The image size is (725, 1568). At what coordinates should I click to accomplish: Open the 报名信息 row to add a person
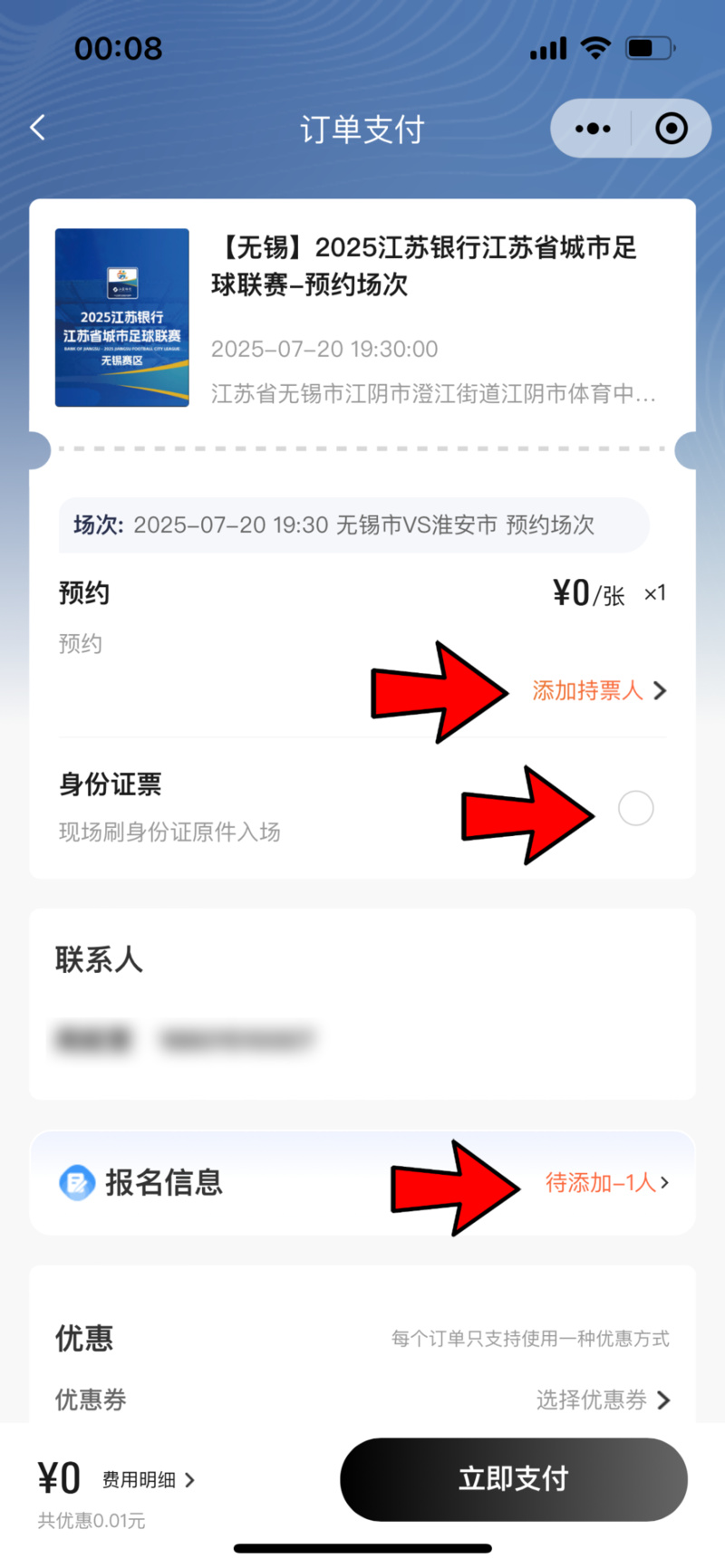605,1182
